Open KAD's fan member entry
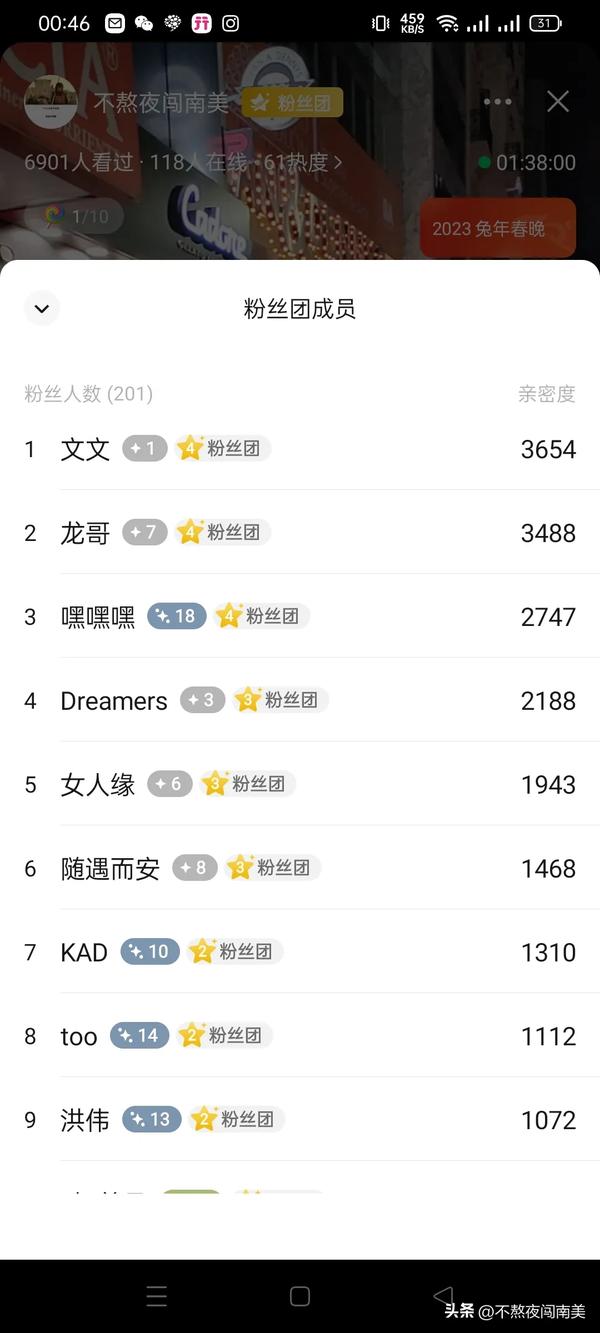600x1333 pixels. pos(300,952)
